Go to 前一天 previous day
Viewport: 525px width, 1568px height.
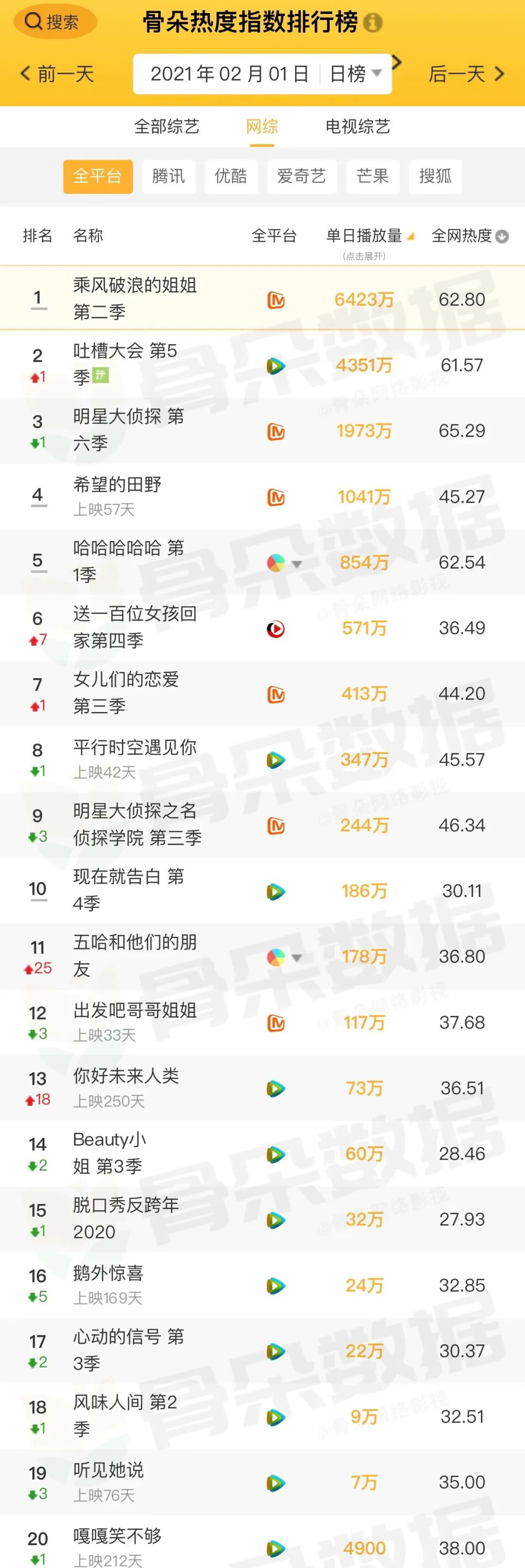(58, 74)
